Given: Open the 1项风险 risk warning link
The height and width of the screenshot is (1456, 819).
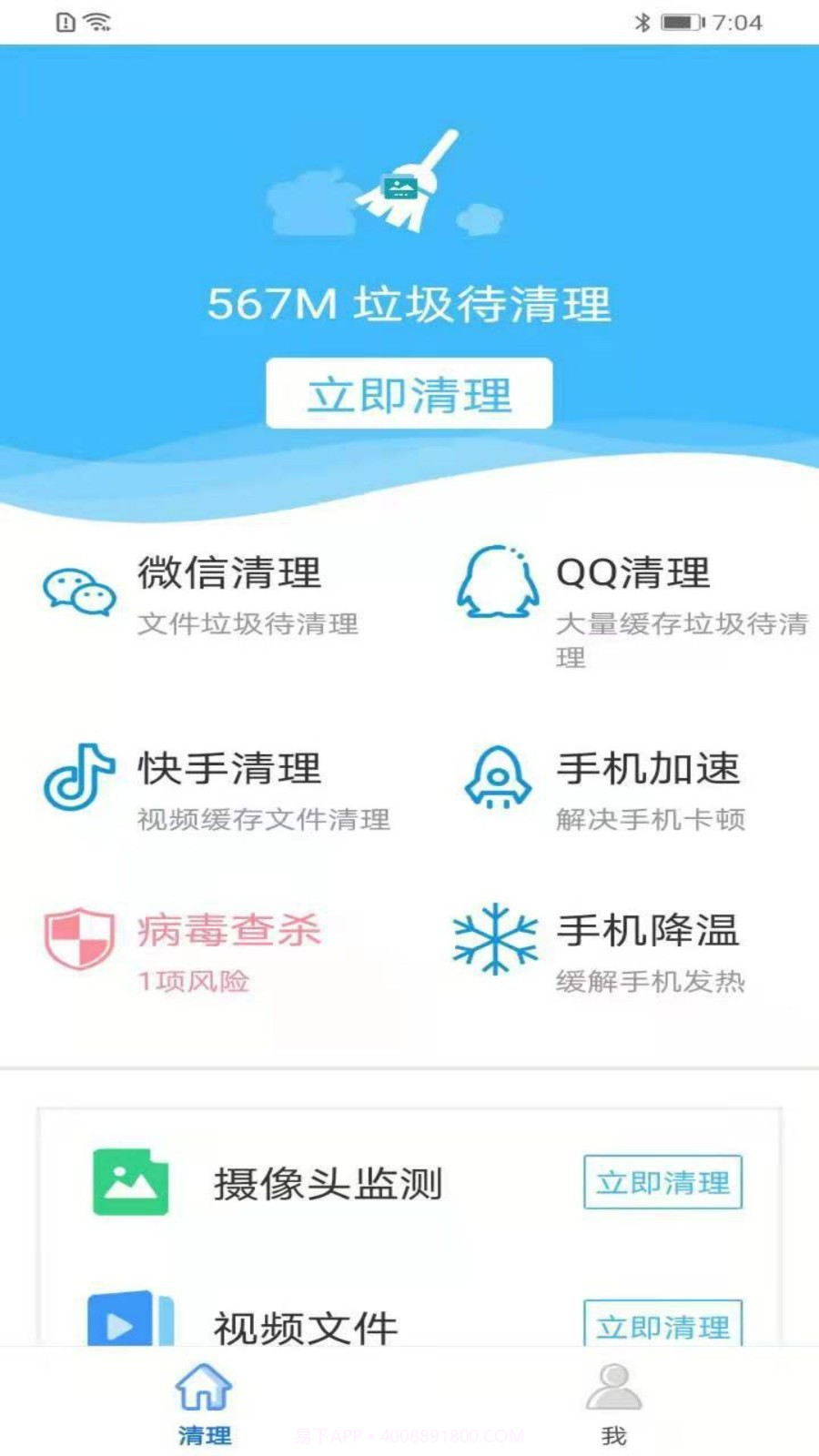Looking at the screenshot, I should tap(194, 983).
